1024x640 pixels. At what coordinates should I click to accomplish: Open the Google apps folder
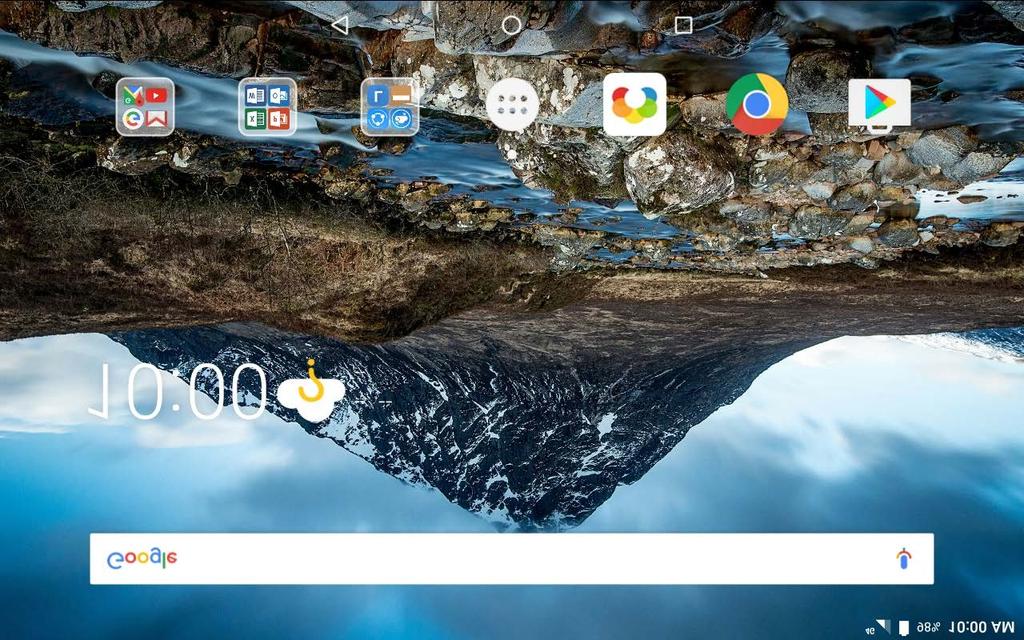[146, 106]
